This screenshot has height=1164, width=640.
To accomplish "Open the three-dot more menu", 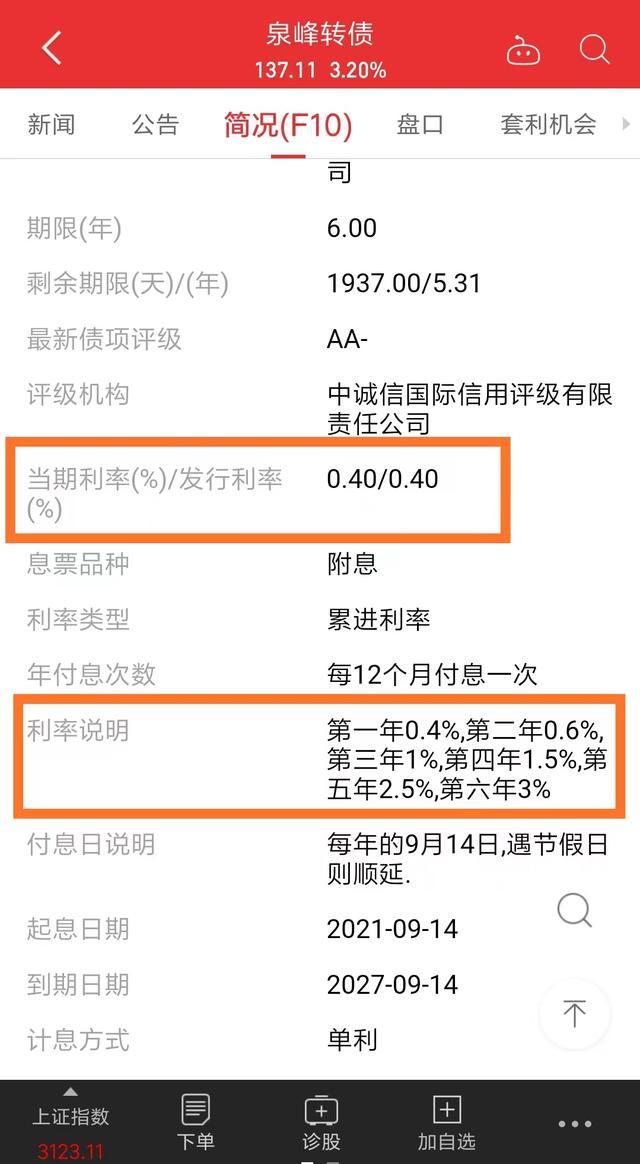I will pos(575,1124).
